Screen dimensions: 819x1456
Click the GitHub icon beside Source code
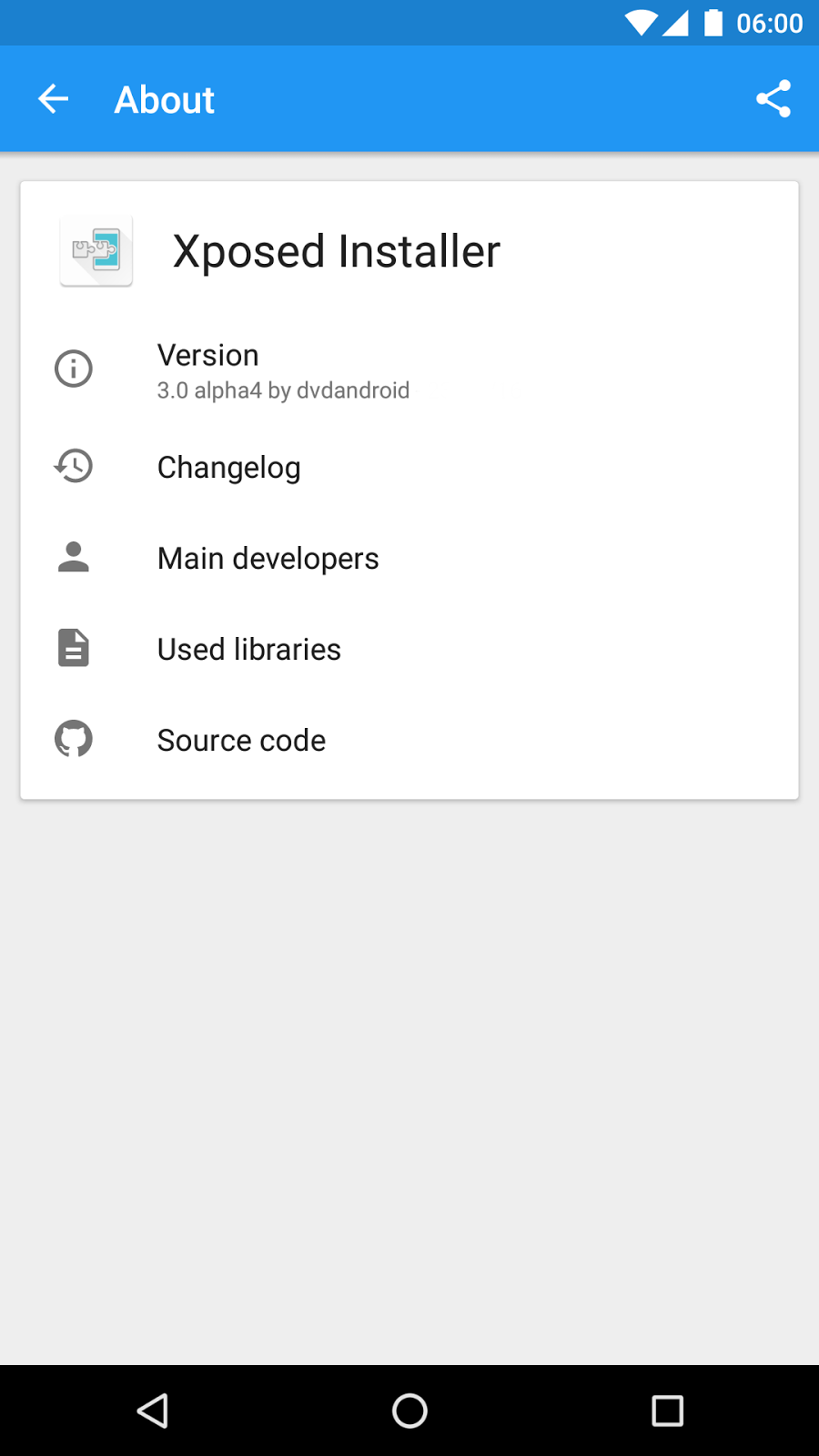pyautogui.click(x=74, y=739)
